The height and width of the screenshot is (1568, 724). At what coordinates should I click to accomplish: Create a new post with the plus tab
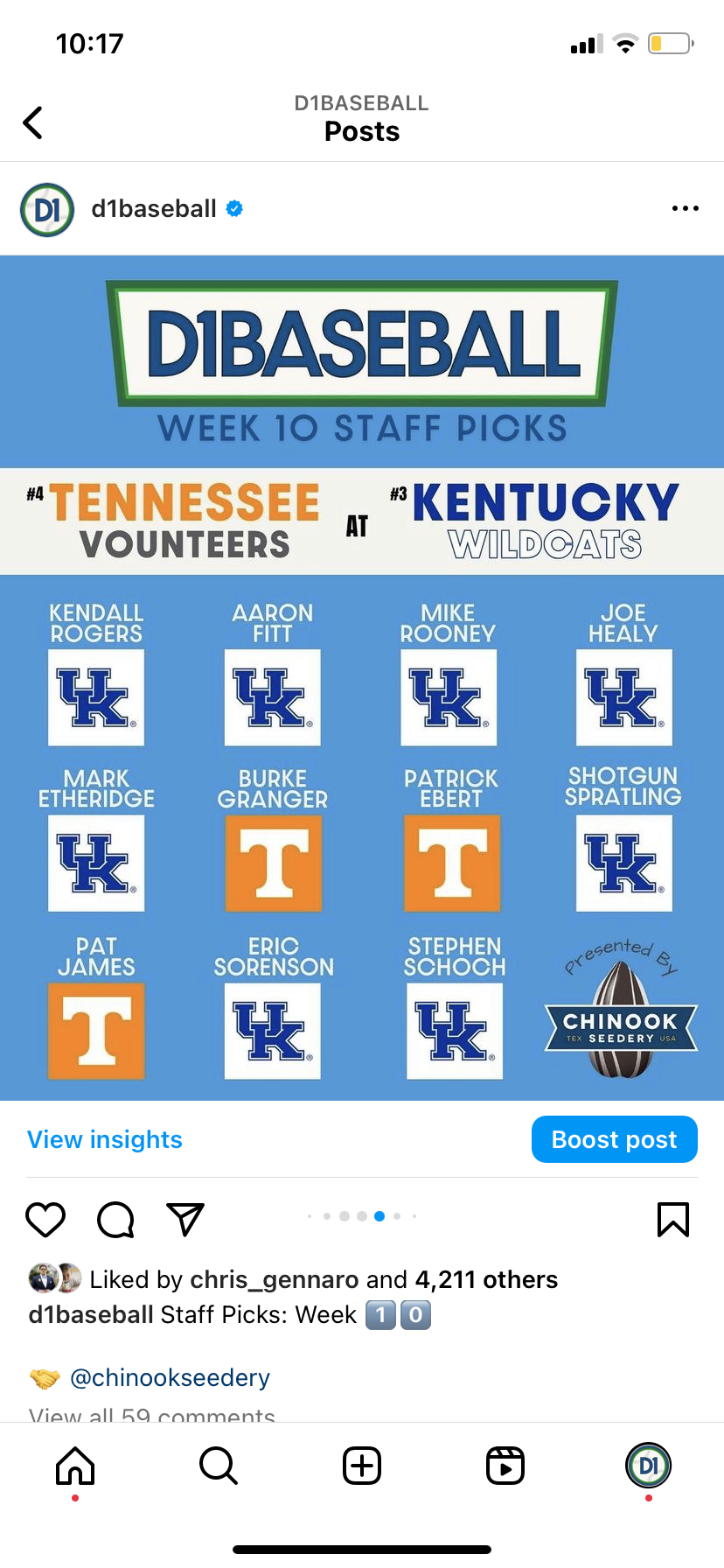(x=362, y=1466)
